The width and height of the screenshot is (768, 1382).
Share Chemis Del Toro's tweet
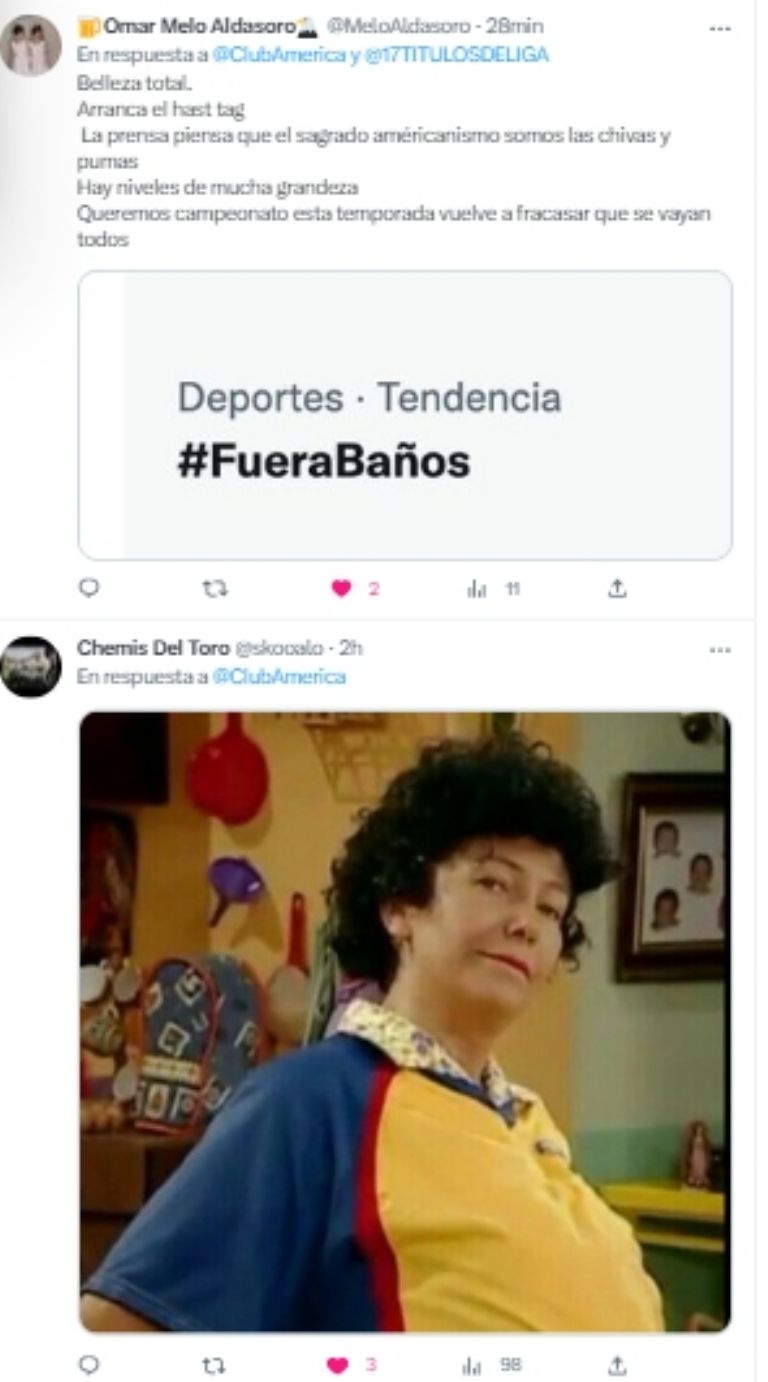coord(617,1364)
